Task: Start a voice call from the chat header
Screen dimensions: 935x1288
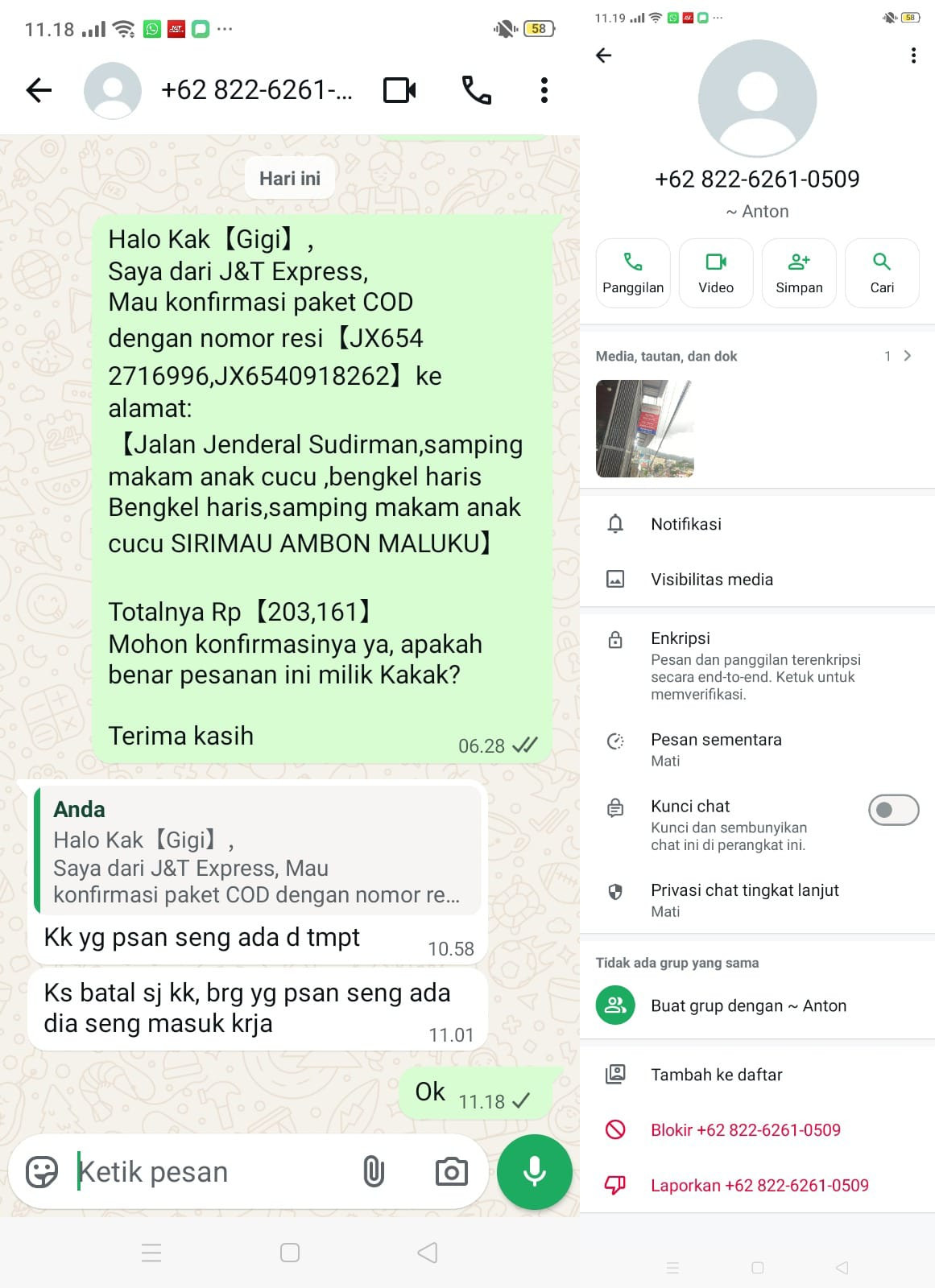Action: (476, 90)
